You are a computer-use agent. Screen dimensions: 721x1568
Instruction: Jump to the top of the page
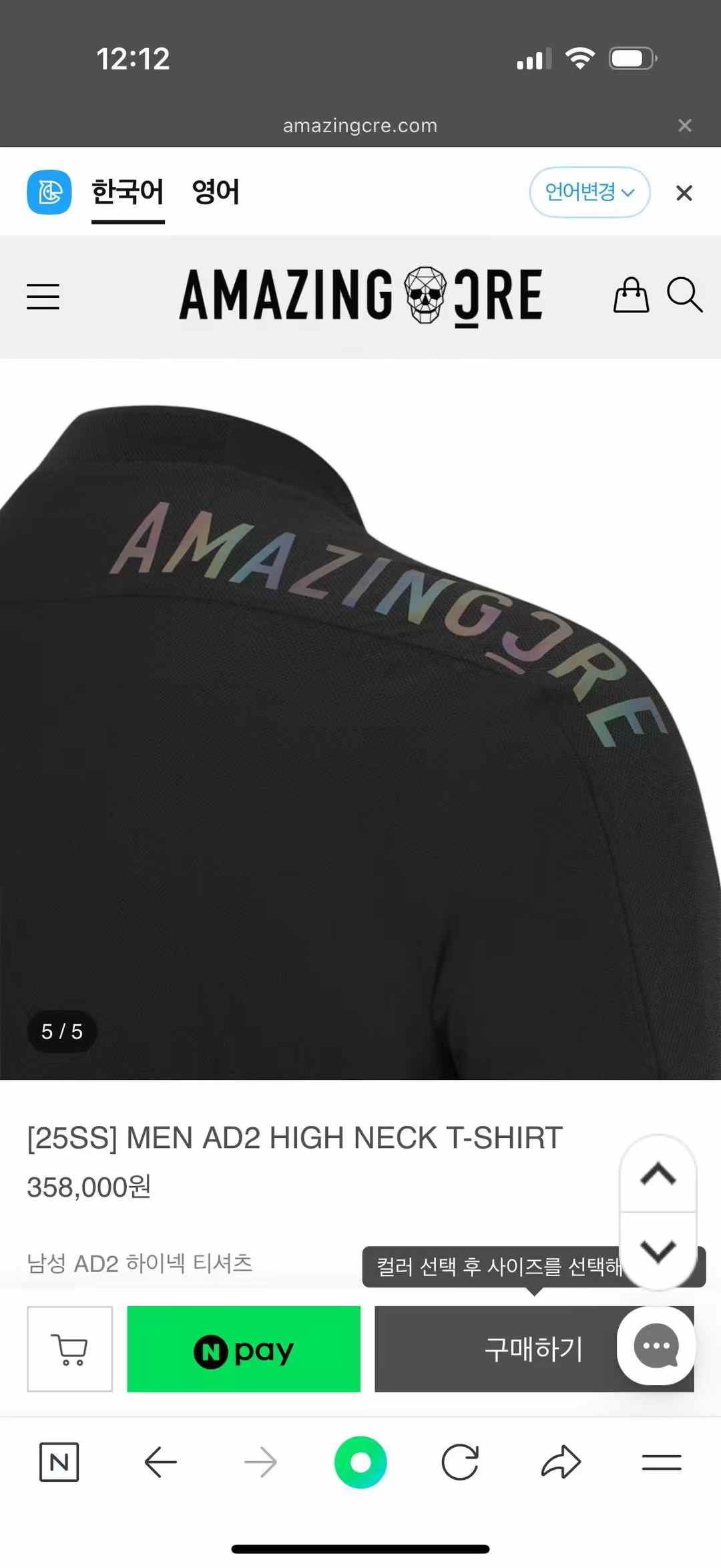tap(658, 1174)
